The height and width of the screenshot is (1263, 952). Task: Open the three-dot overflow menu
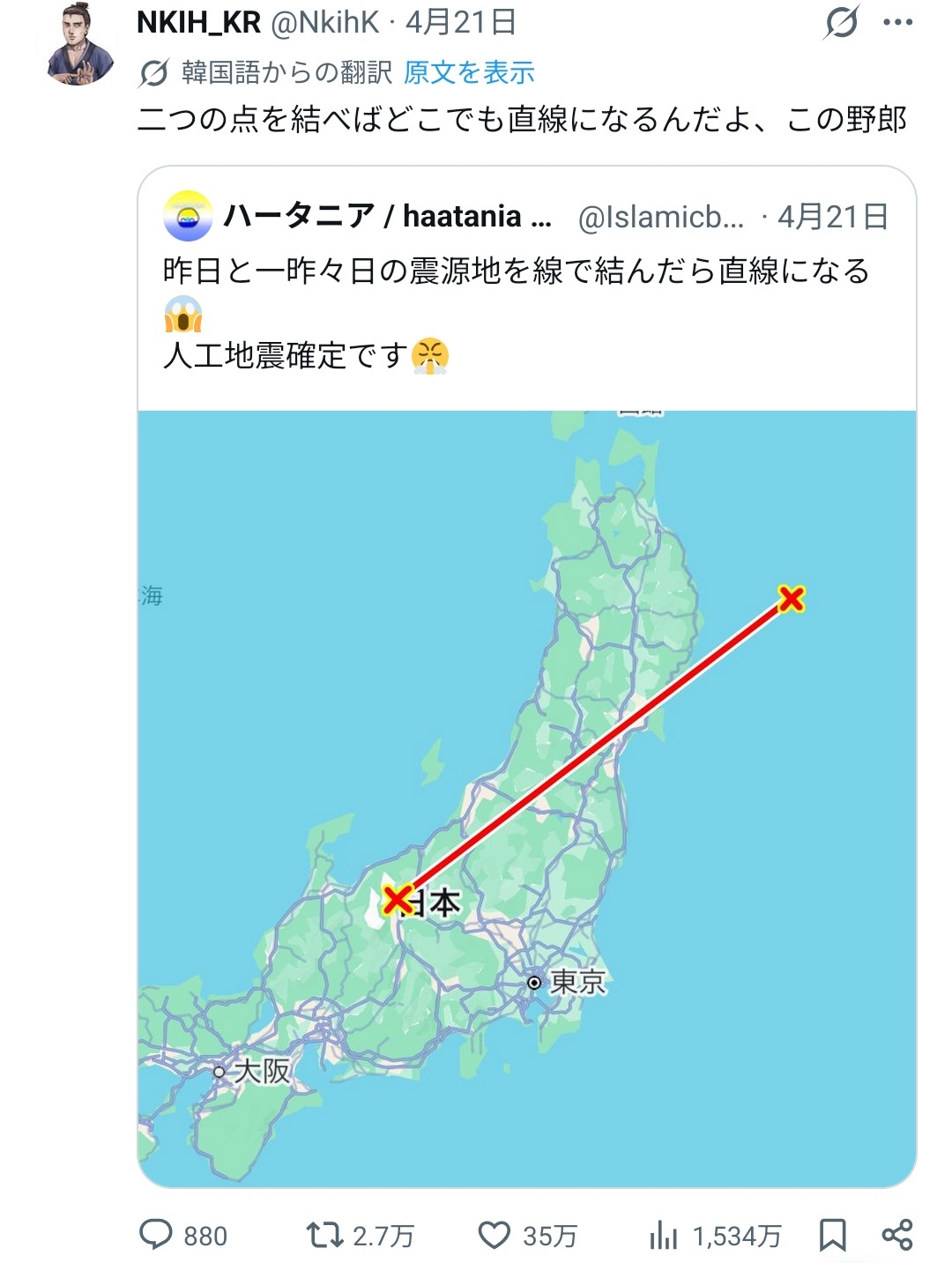tap(897, 22)
